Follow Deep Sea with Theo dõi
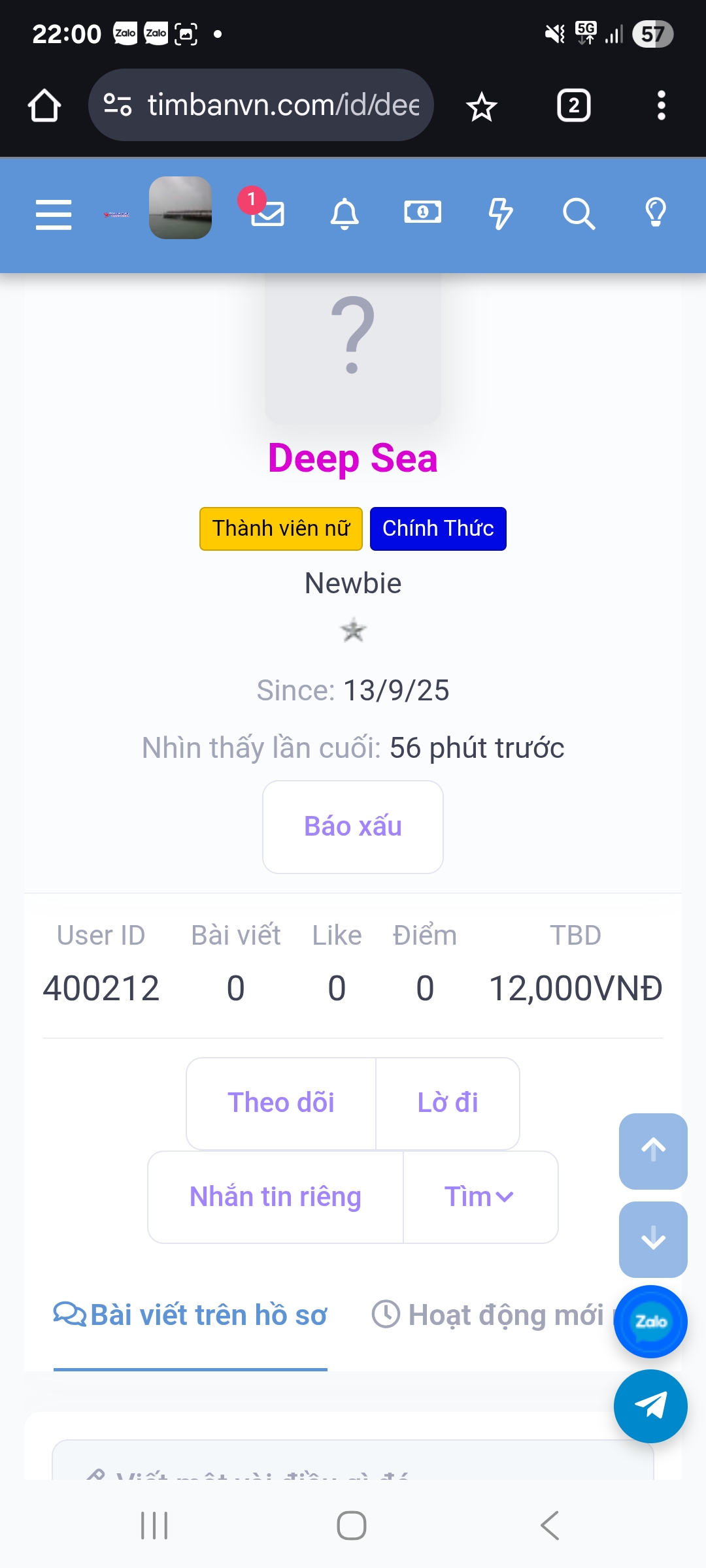Screen dimensions: 706x1568 pos(281,1103)
